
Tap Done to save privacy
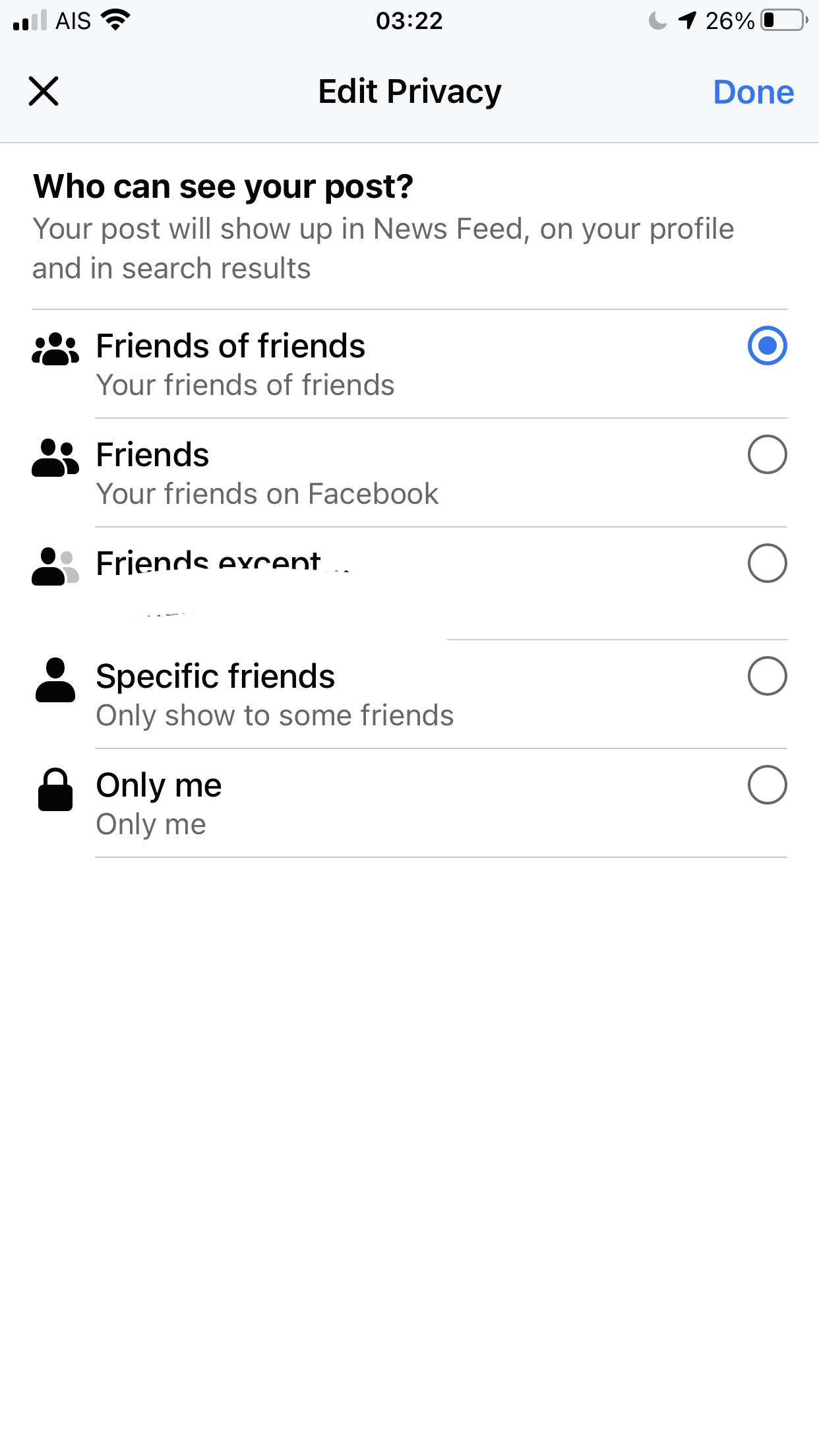[753, 92]
